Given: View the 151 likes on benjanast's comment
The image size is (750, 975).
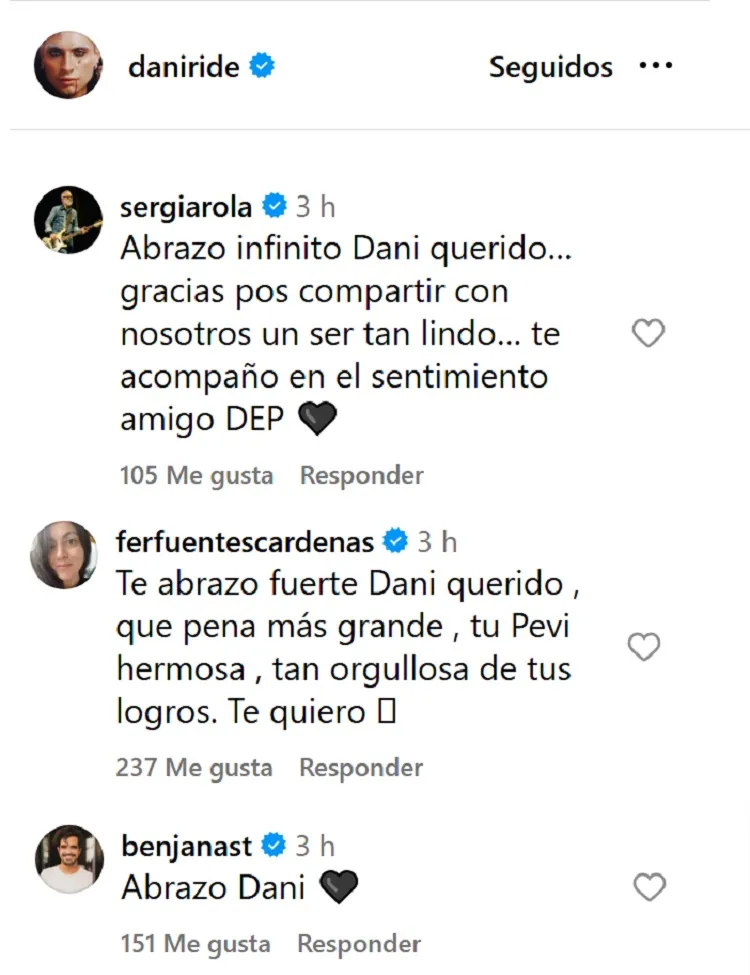Looking at the screenshot, I should 194,944.
